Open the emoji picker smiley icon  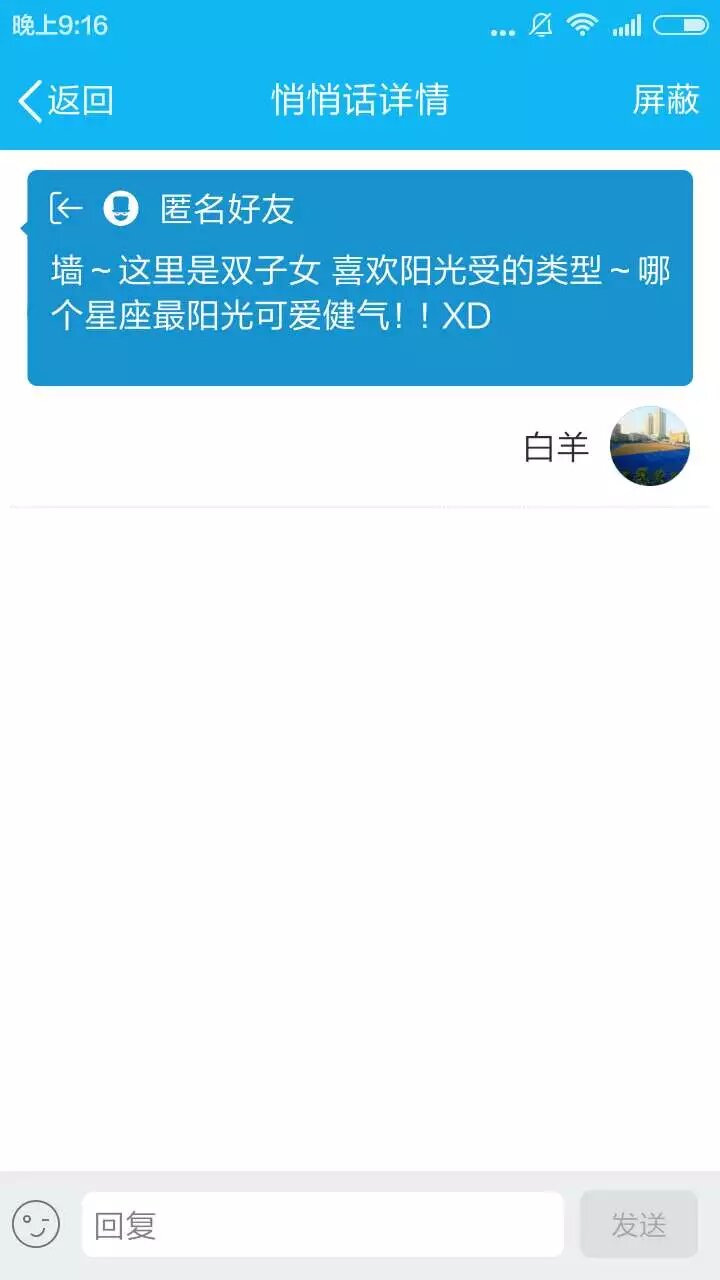36,1224
